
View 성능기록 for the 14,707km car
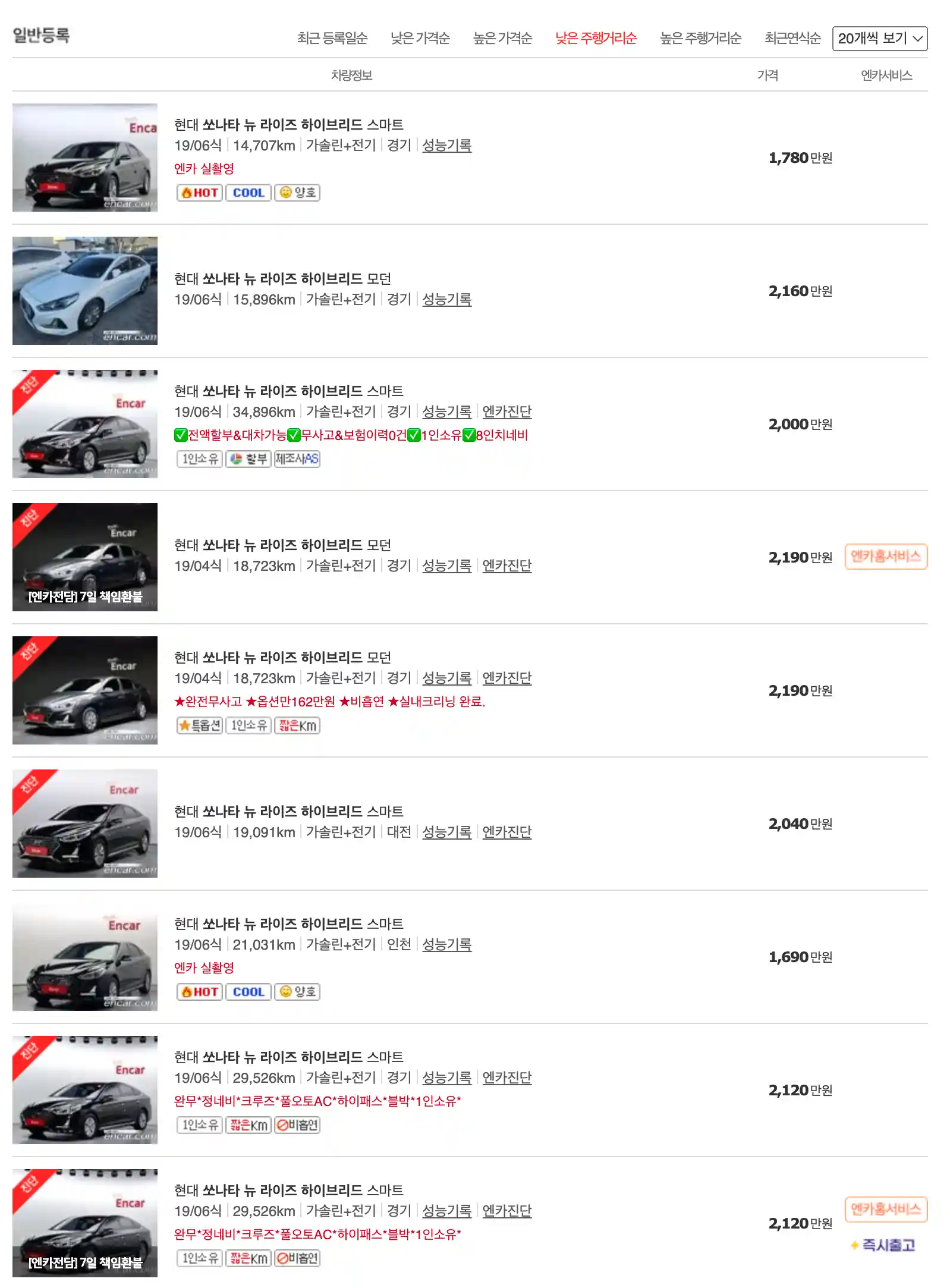[446, 146]
